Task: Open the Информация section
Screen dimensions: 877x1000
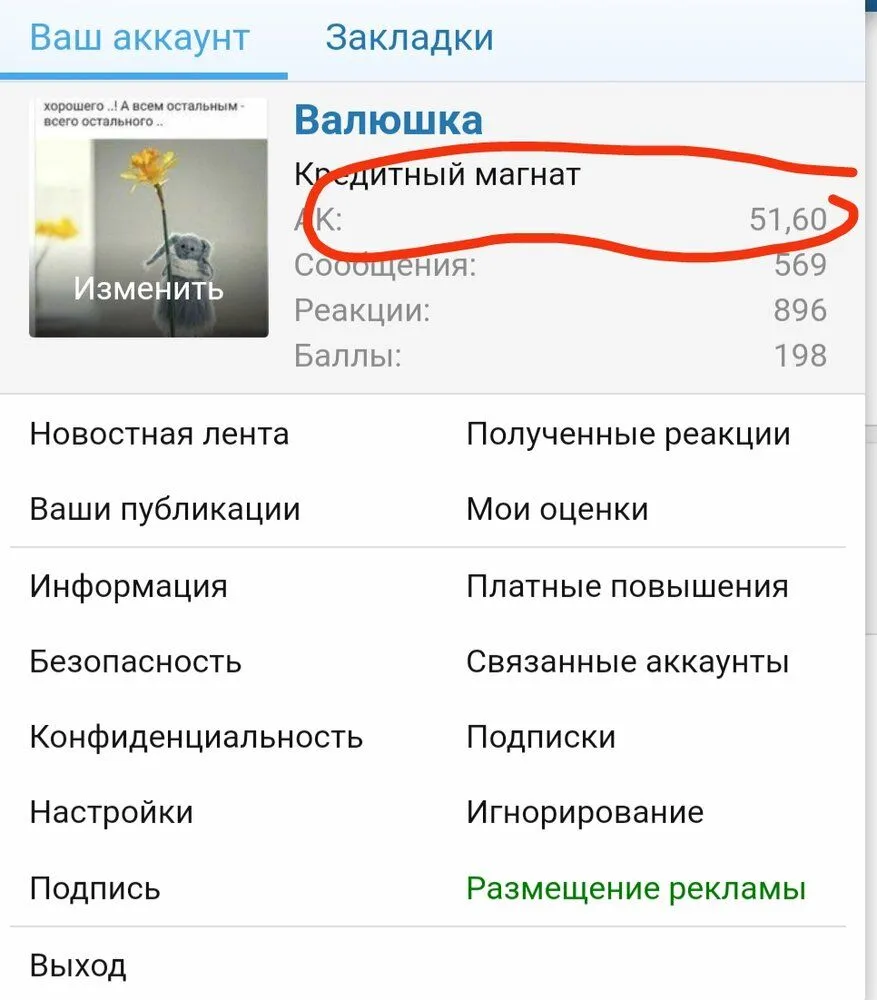Action: coord(128,586)
